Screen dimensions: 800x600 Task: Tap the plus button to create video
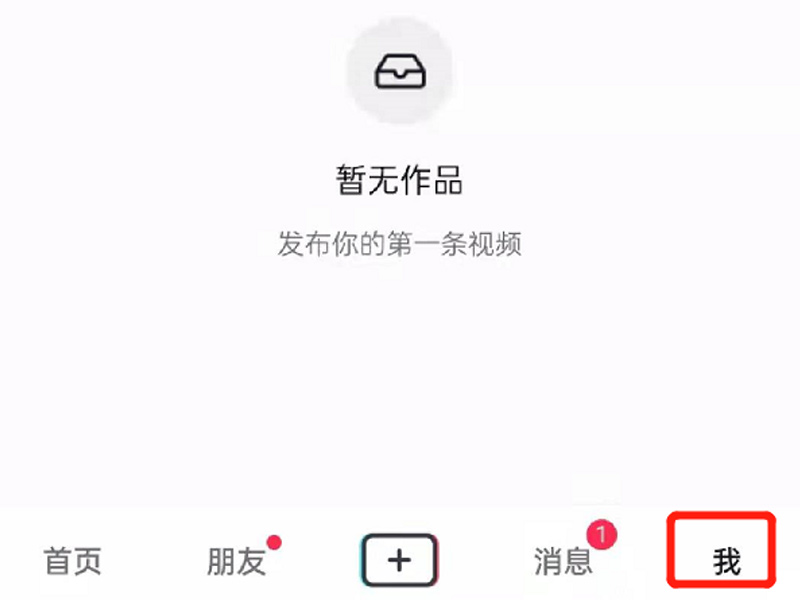pyautogui.click(x=400, y=560)
